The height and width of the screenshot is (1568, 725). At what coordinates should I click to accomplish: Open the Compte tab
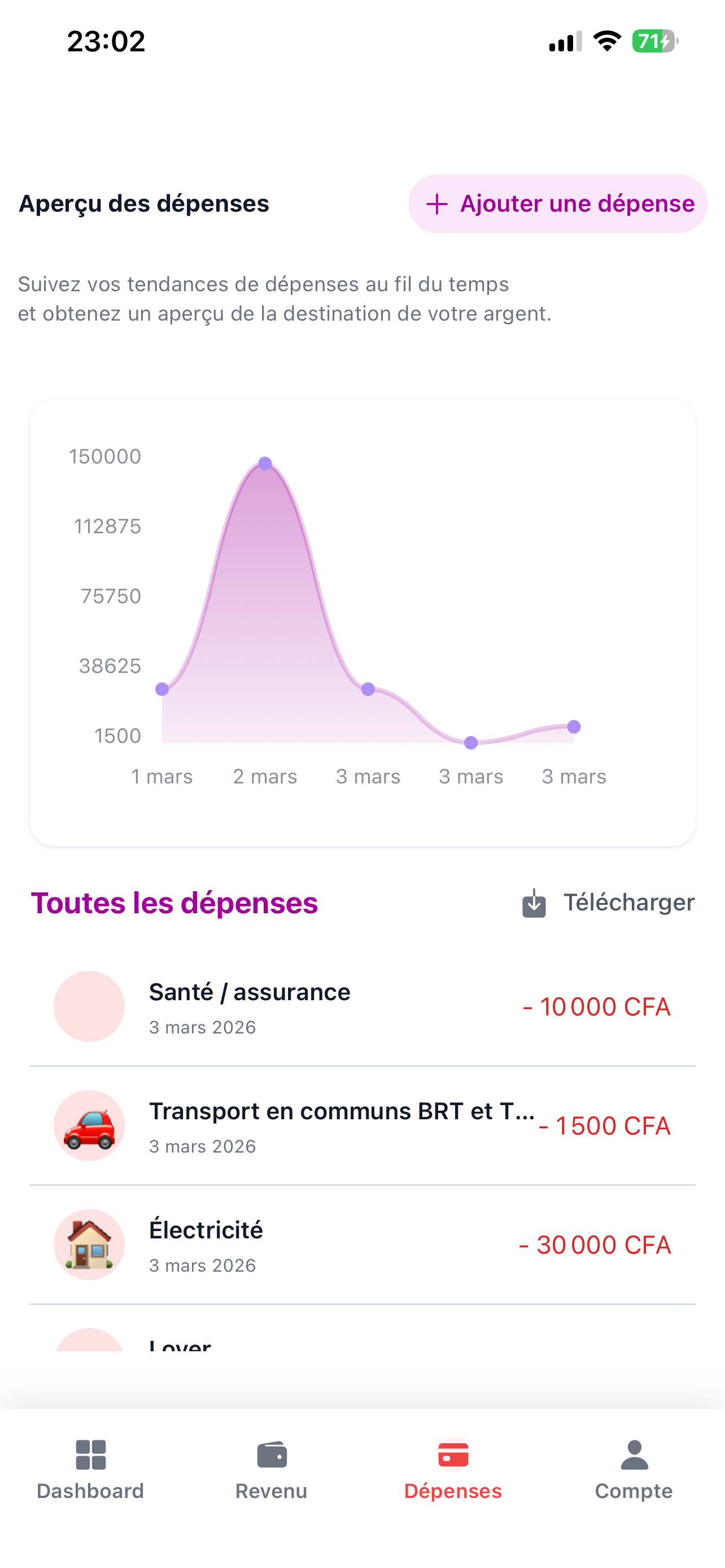(634, 1470)
